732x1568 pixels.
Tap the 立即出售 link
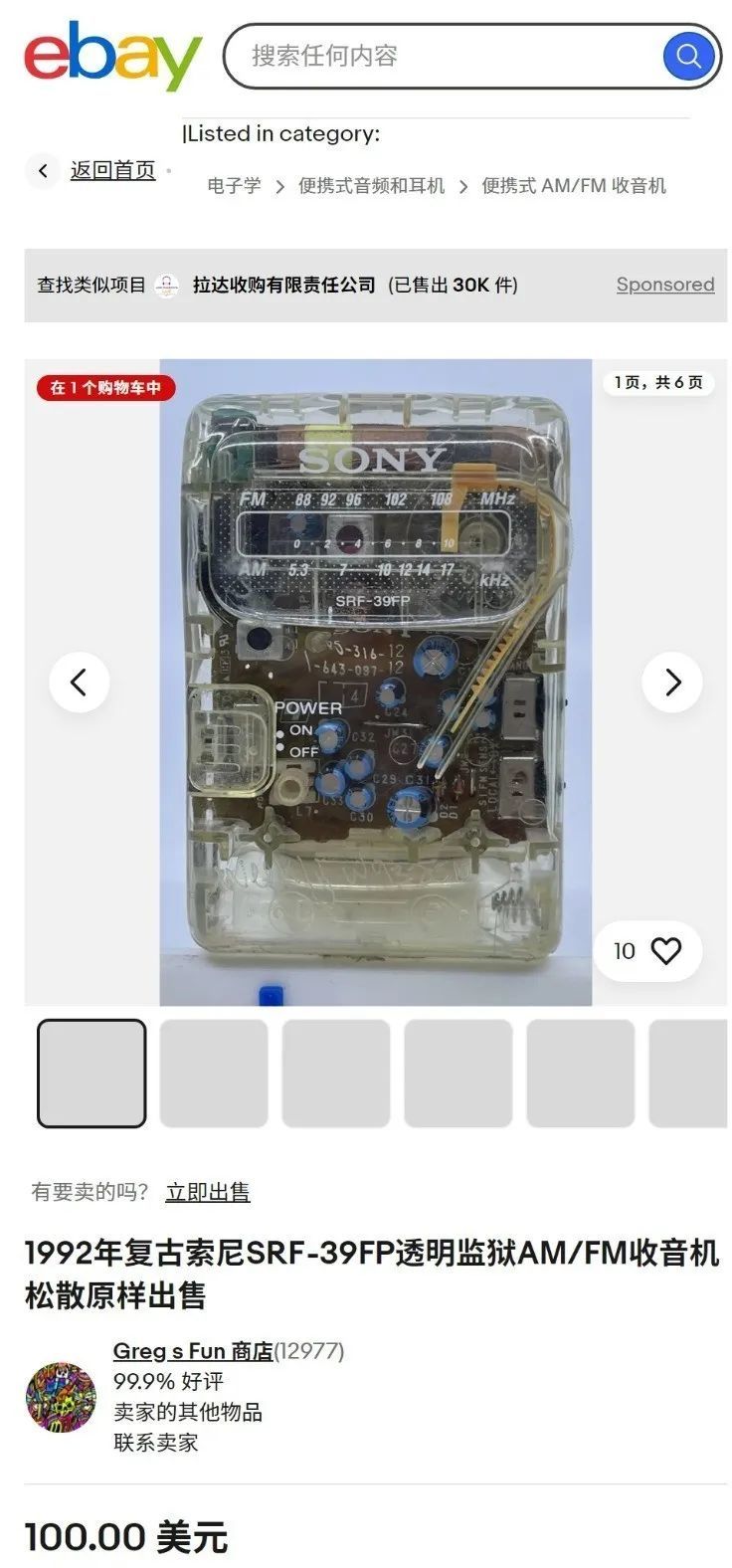tap(207, 1192)
